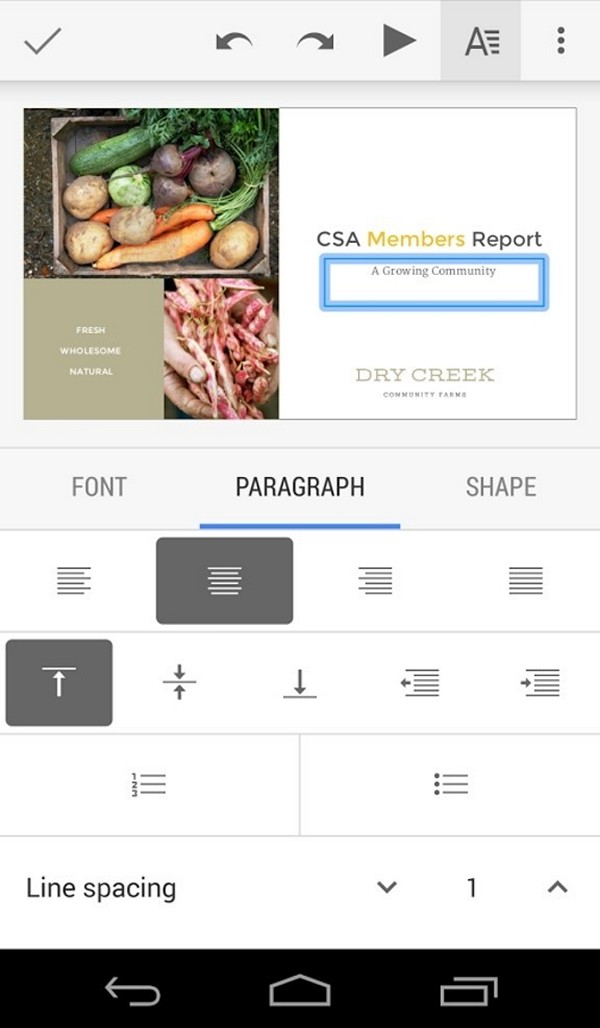Close the text formatting panel
Screen dimensions: 600x1028
481,41
